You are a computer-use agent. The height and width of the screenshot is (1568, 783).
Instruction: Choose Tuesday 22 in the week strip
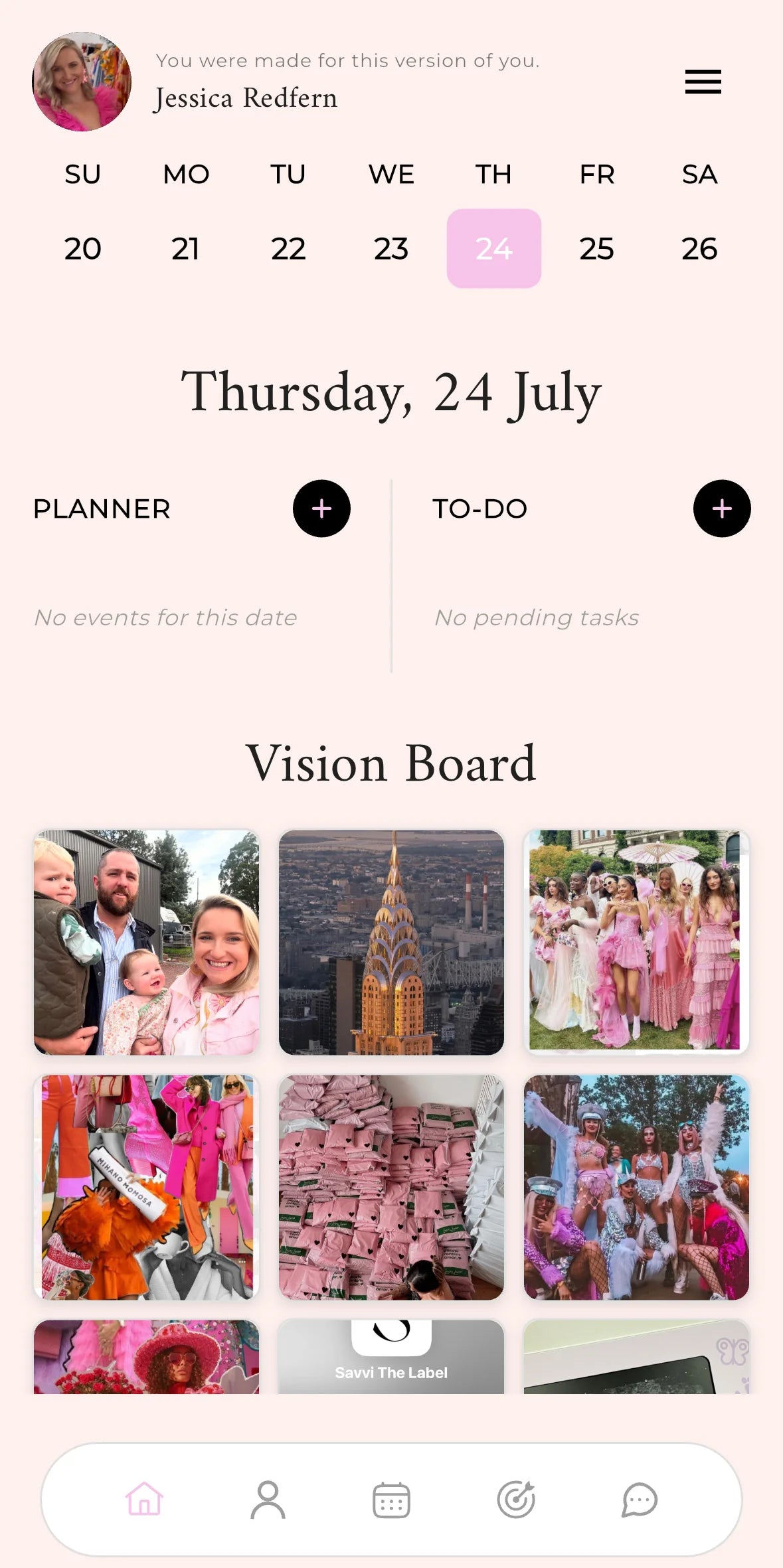pos(288,249)
